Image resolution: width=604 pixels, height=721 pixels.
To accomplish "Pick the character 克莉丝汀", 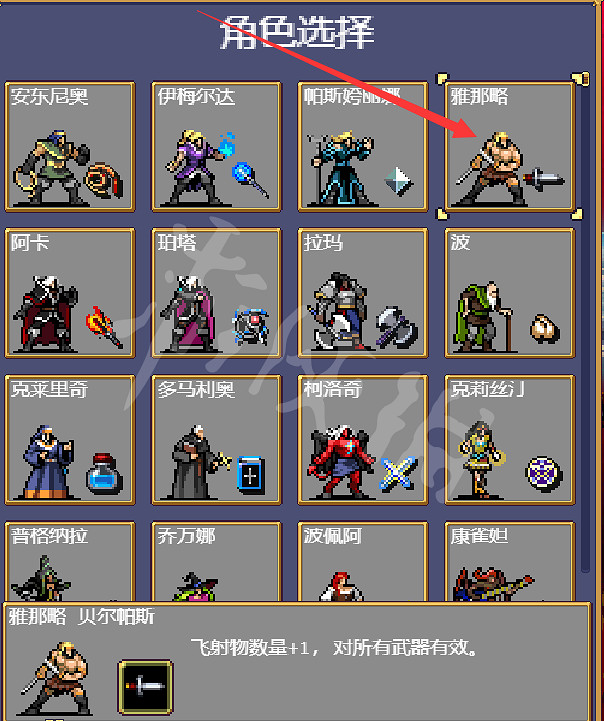I will (x=509, y=439).
